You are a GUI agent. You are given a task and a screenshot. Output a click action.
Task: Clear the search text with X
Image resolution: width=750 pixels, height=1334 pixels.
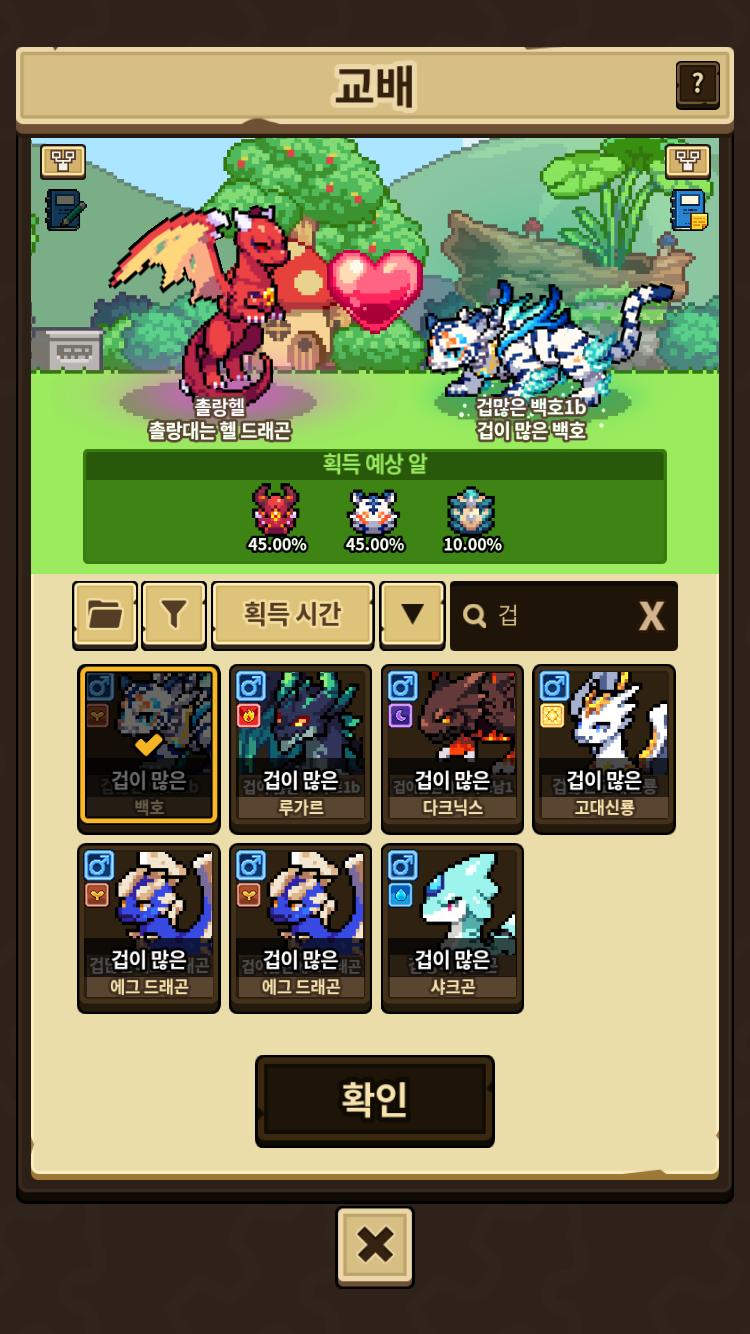click(651, 616)
